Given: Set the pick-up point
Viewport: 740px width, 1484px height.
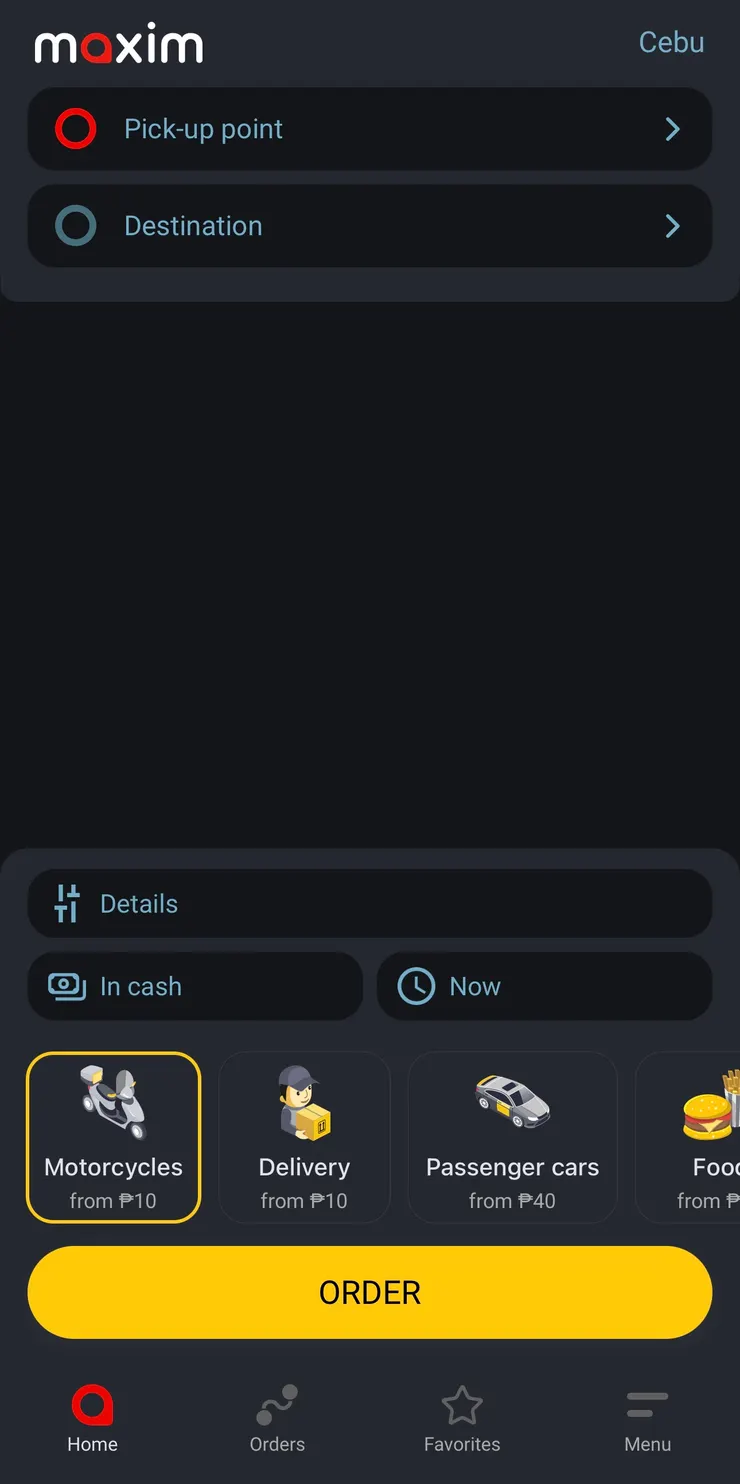Looking at the screenshot, I should coord(369,129).
